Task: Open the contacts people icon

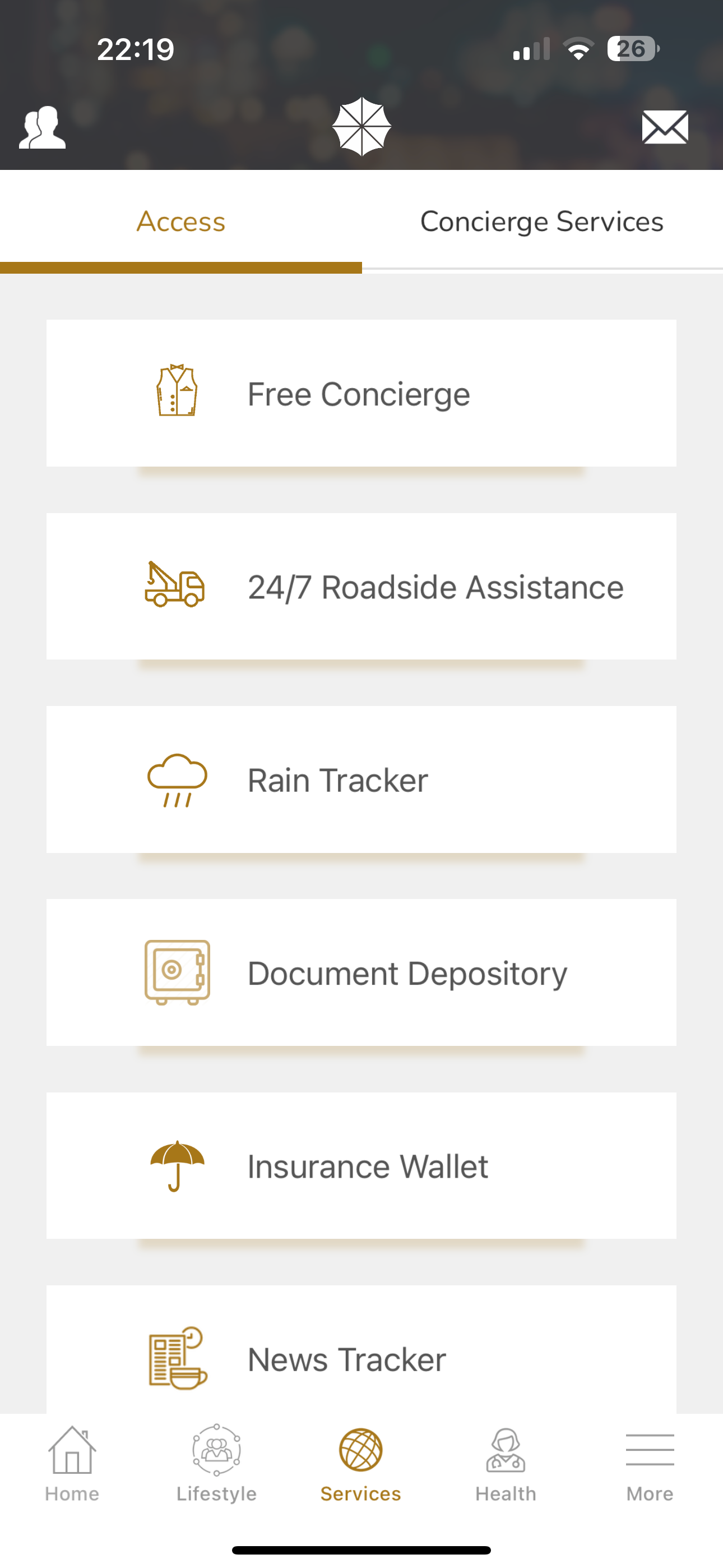Action: pos(42,127)
